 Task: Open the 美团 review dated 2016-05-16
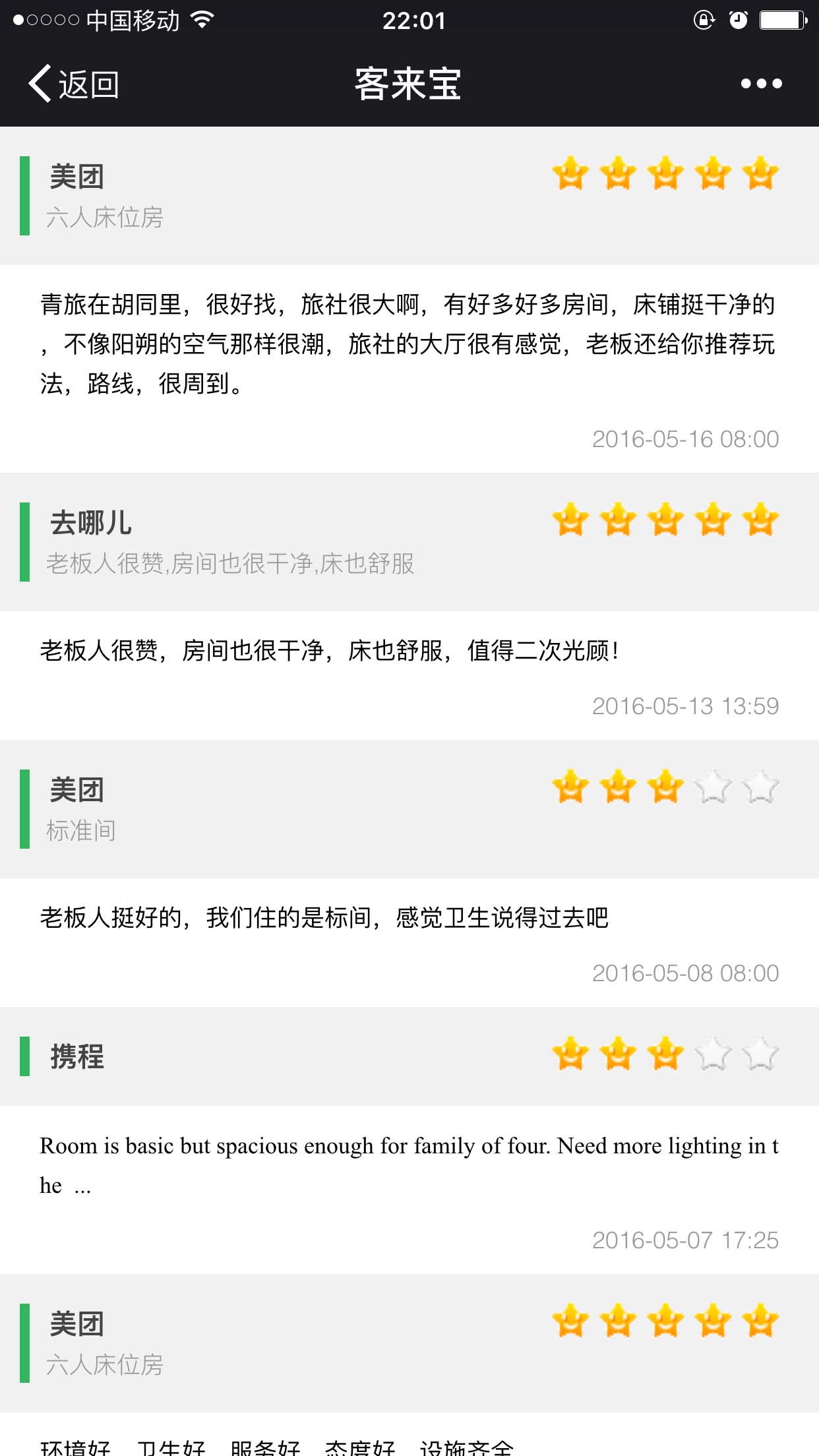pos(409,300)
